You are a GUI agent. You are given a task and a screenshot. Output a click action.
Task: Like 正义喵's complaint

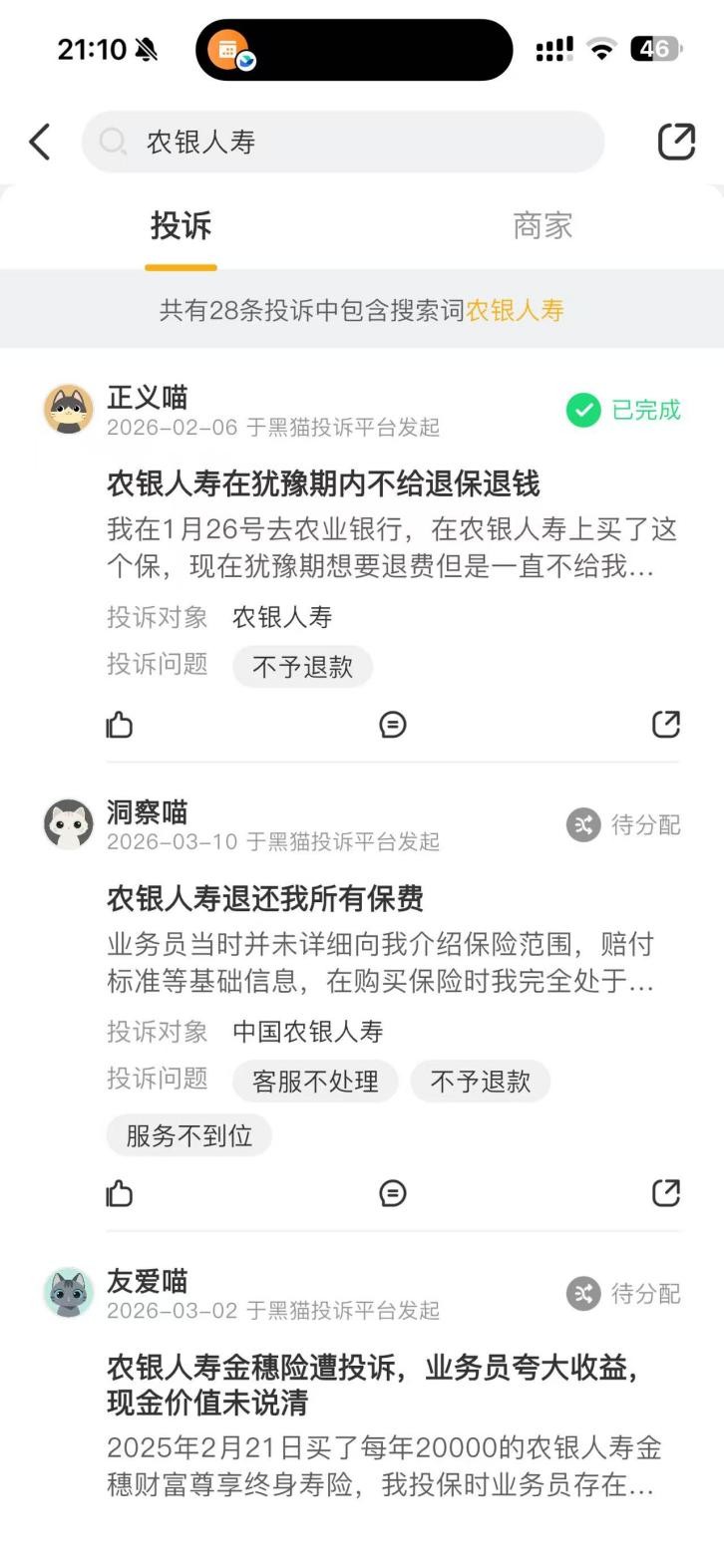120,725
